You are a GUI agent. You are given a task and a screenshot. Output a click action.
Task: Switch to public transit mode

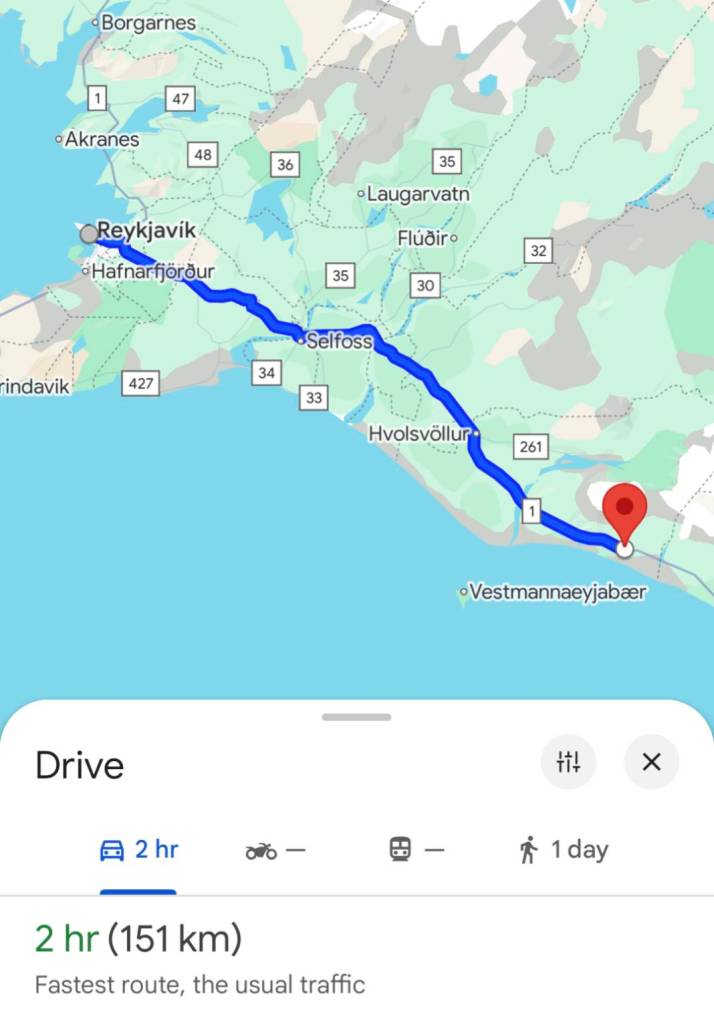(415, 850)
